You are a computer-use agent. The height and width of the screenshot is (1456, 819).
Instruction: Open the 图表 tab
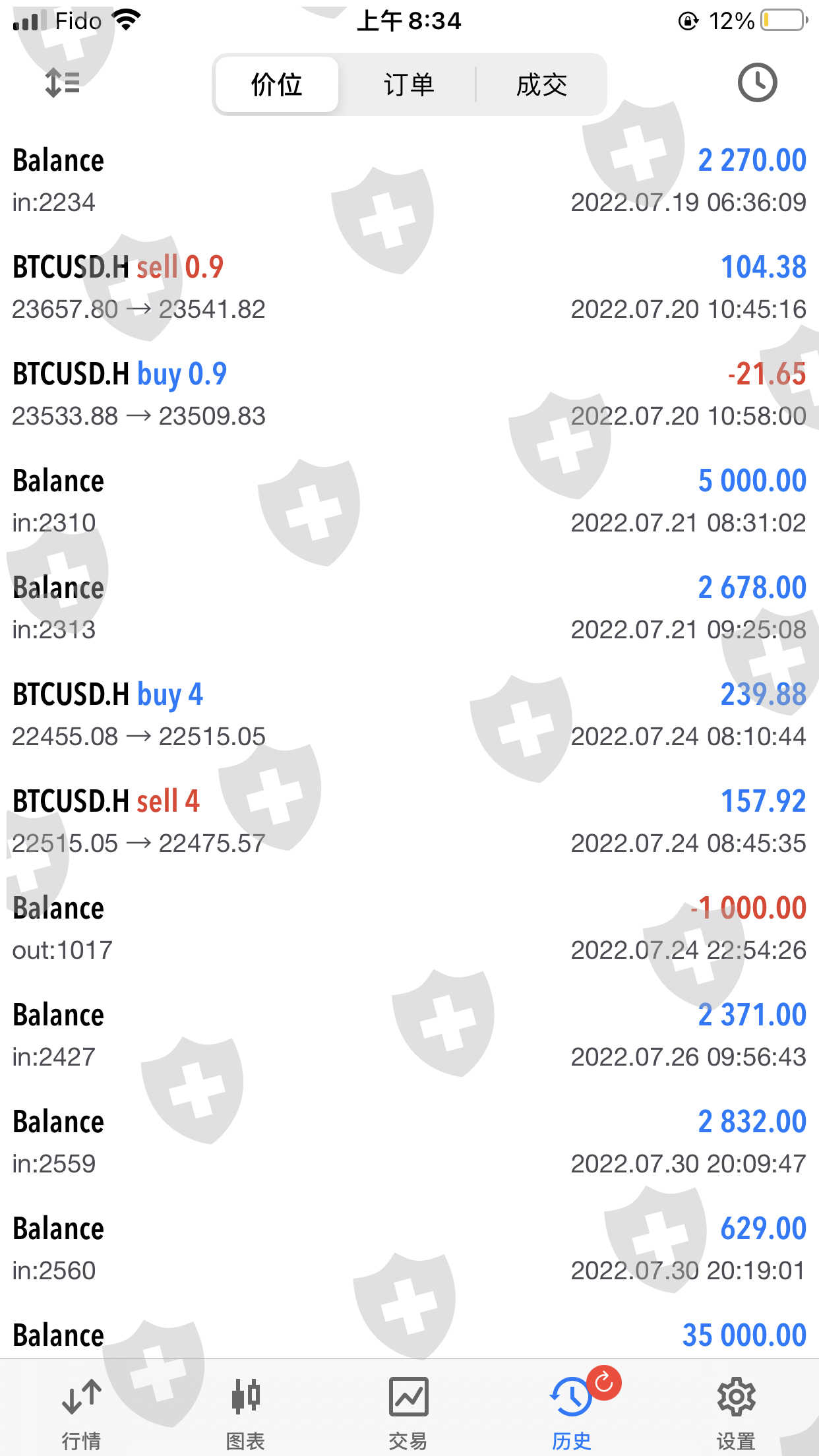click(245, 1409)
